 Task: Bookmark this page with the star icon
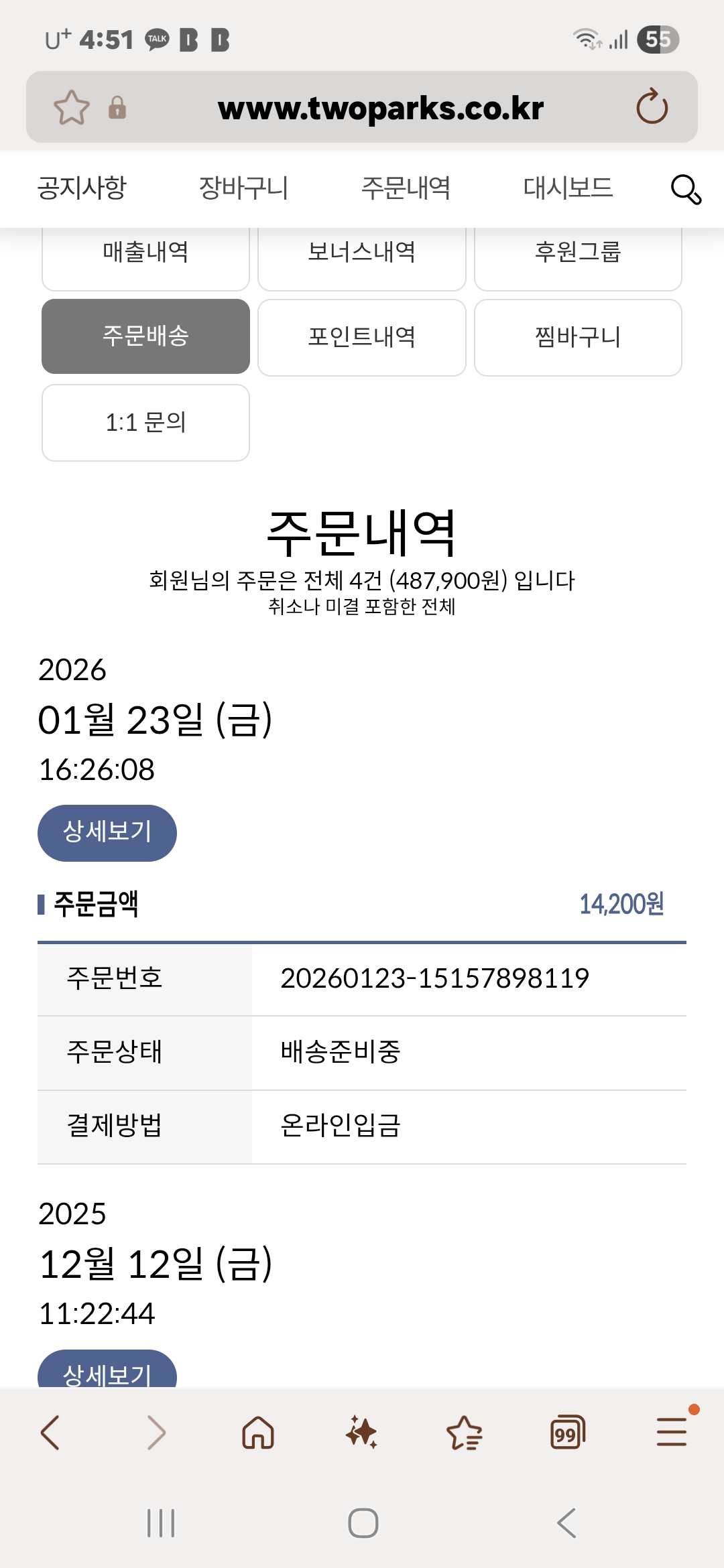[x=71, y=107]
